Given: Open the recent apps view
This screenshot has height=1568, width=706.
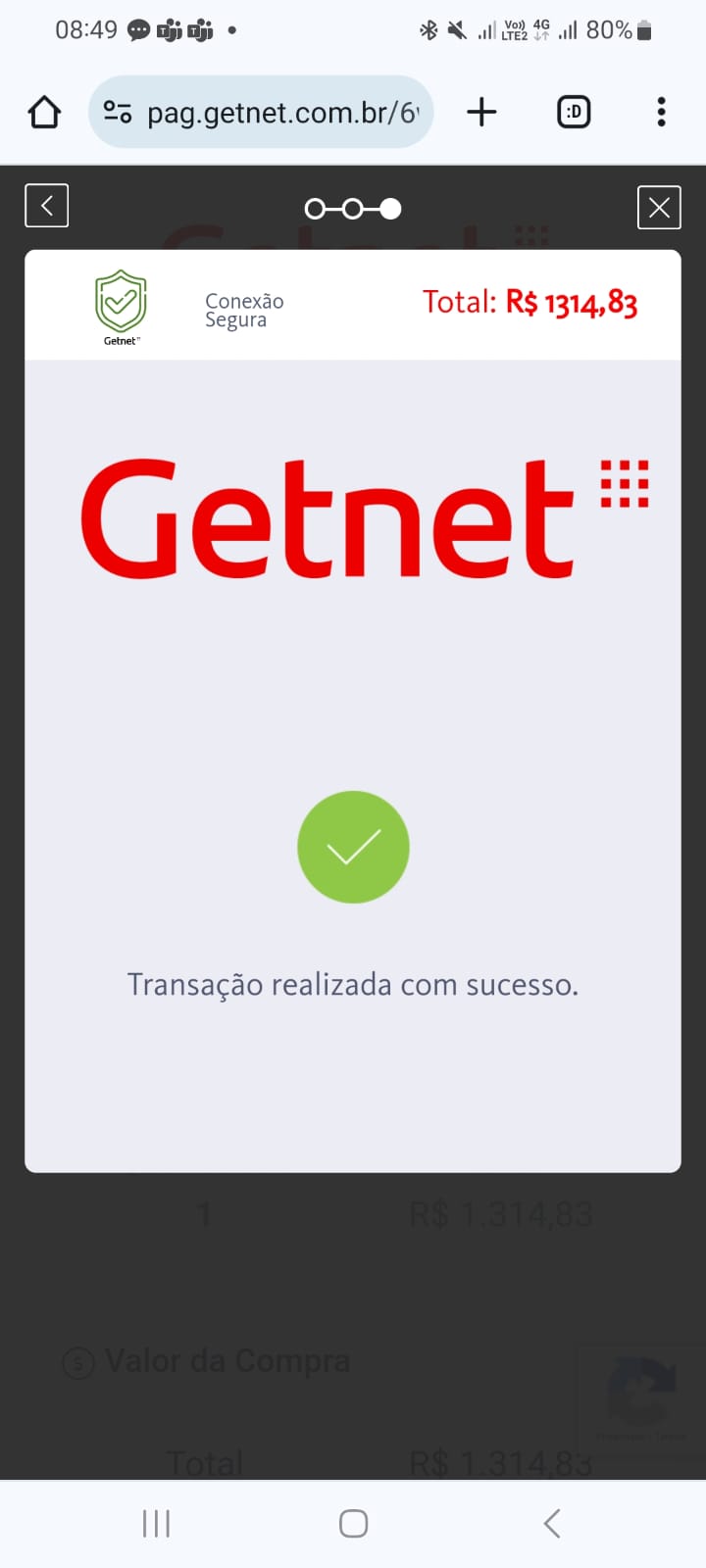Looking at the screenshot, I should pos(156,1524).
